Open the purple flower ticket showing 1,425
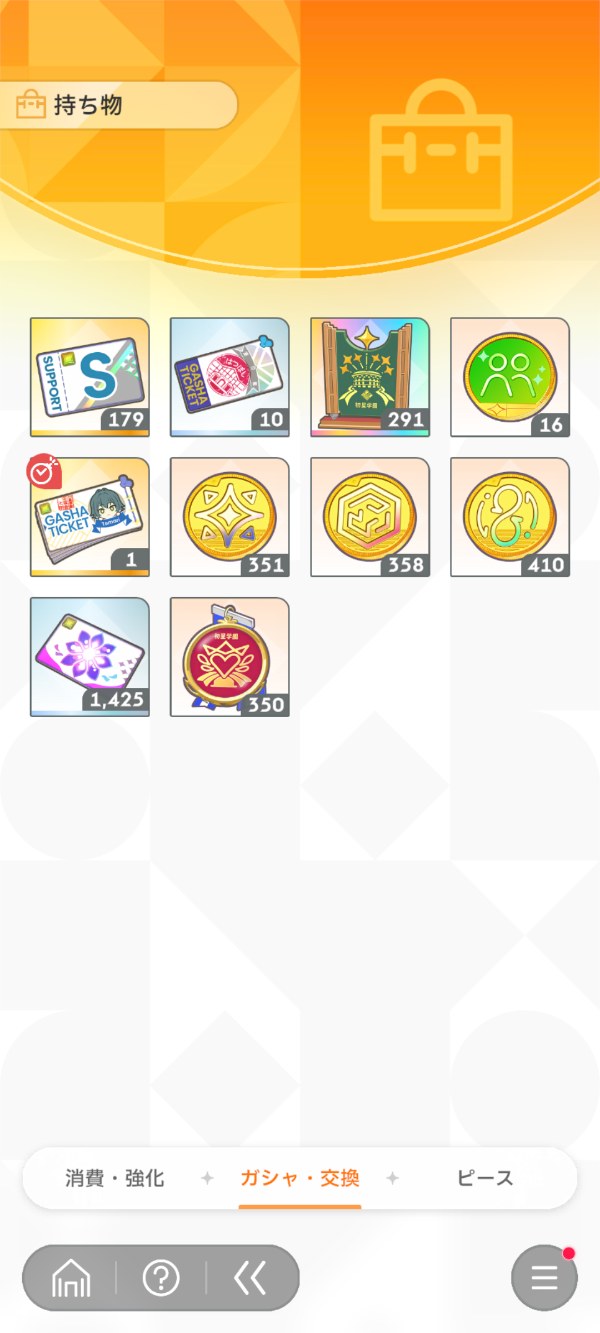The image size is (600, 1333). click(89, 657)
